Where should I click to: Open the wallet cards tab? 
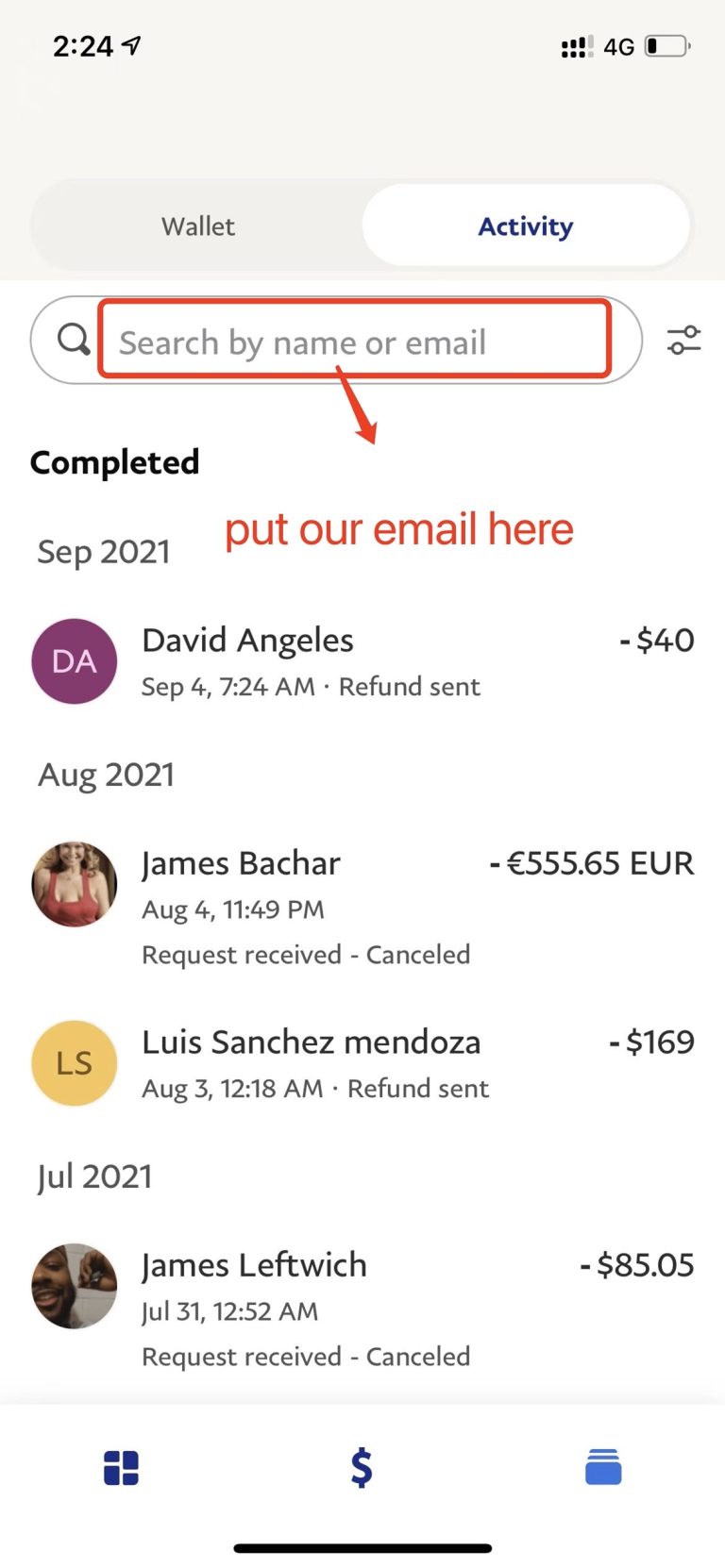[x=603, y=1468]
